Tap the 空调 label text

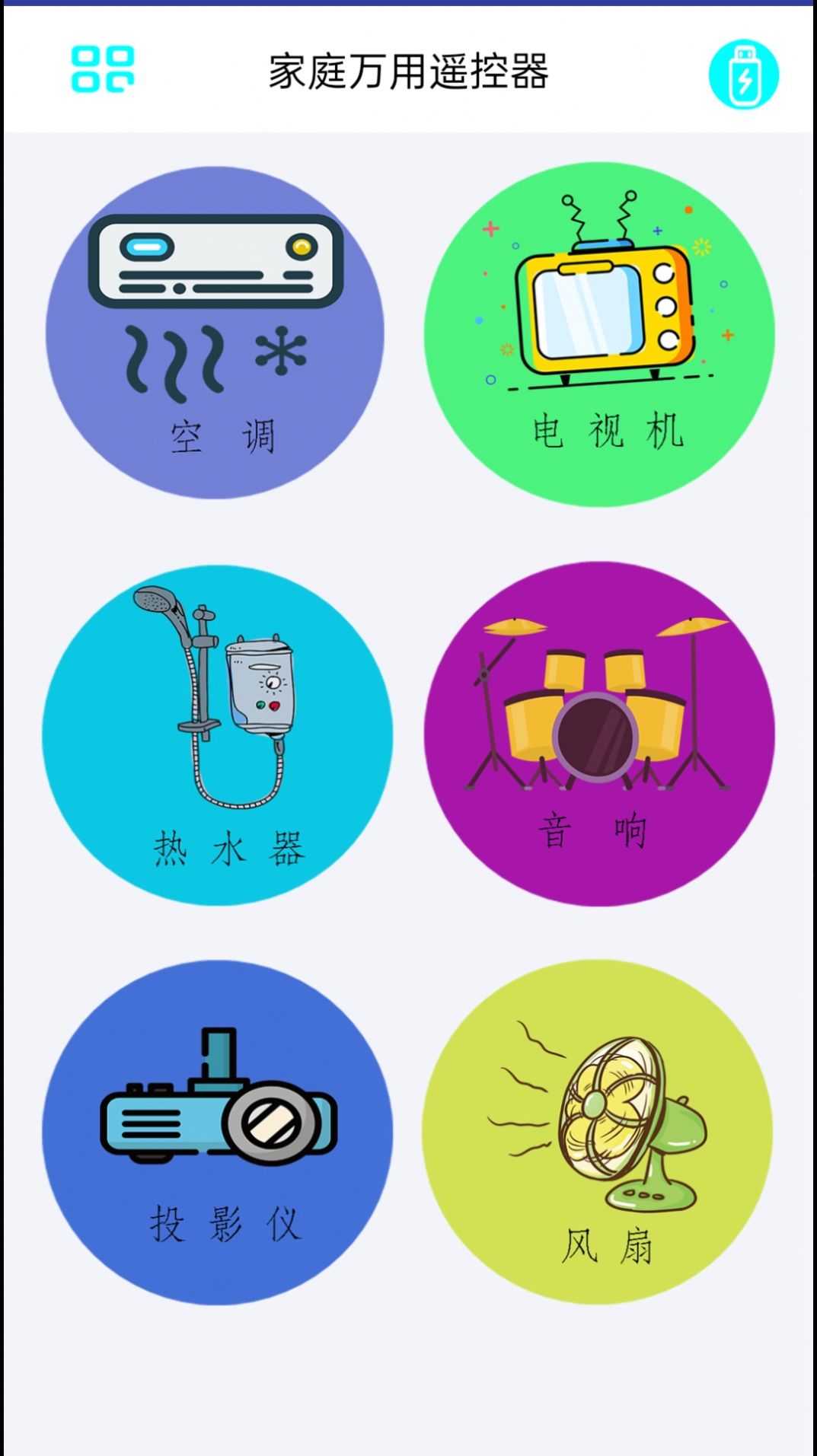click(223, 433)
